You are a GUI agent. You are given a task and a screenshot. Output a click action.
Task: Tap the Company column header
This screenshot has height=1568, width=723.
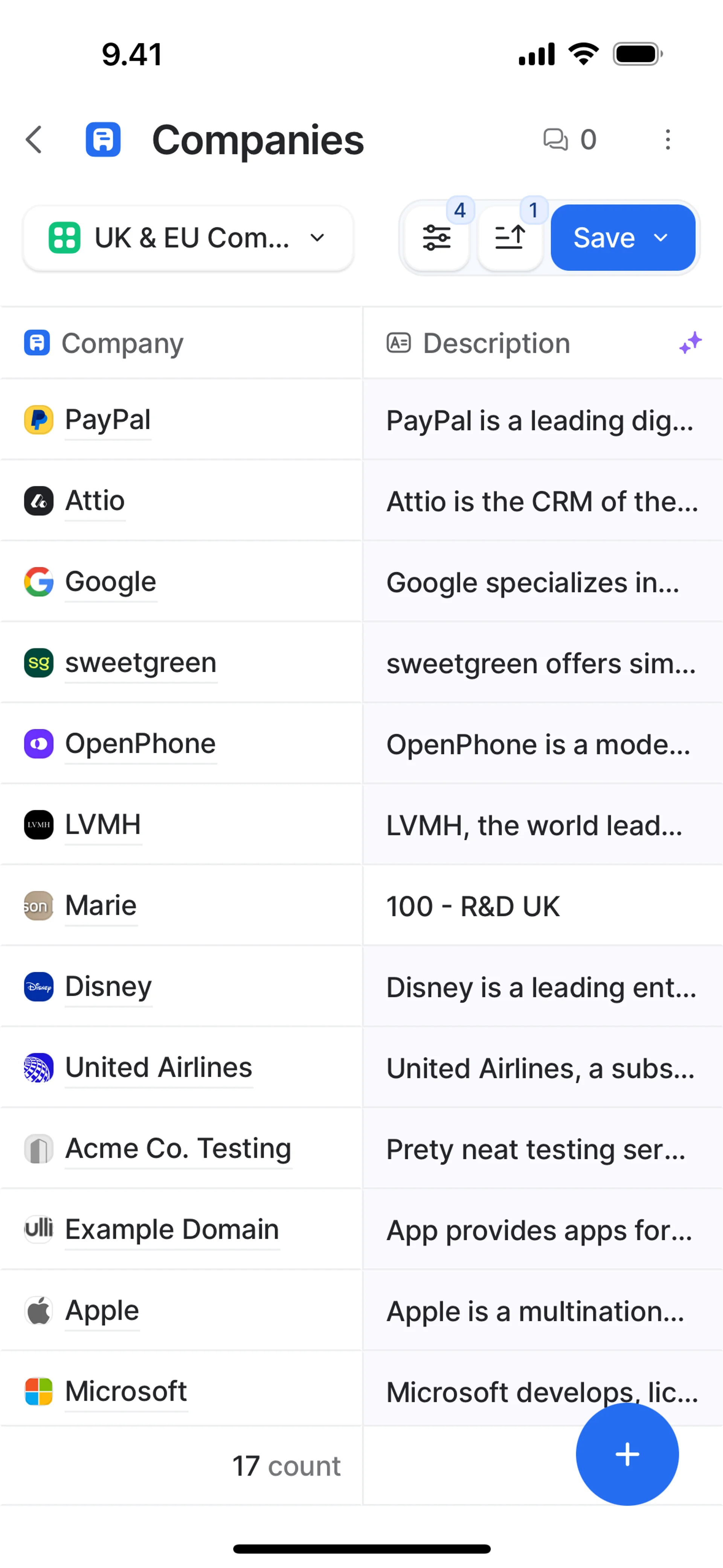click(122, 343)
